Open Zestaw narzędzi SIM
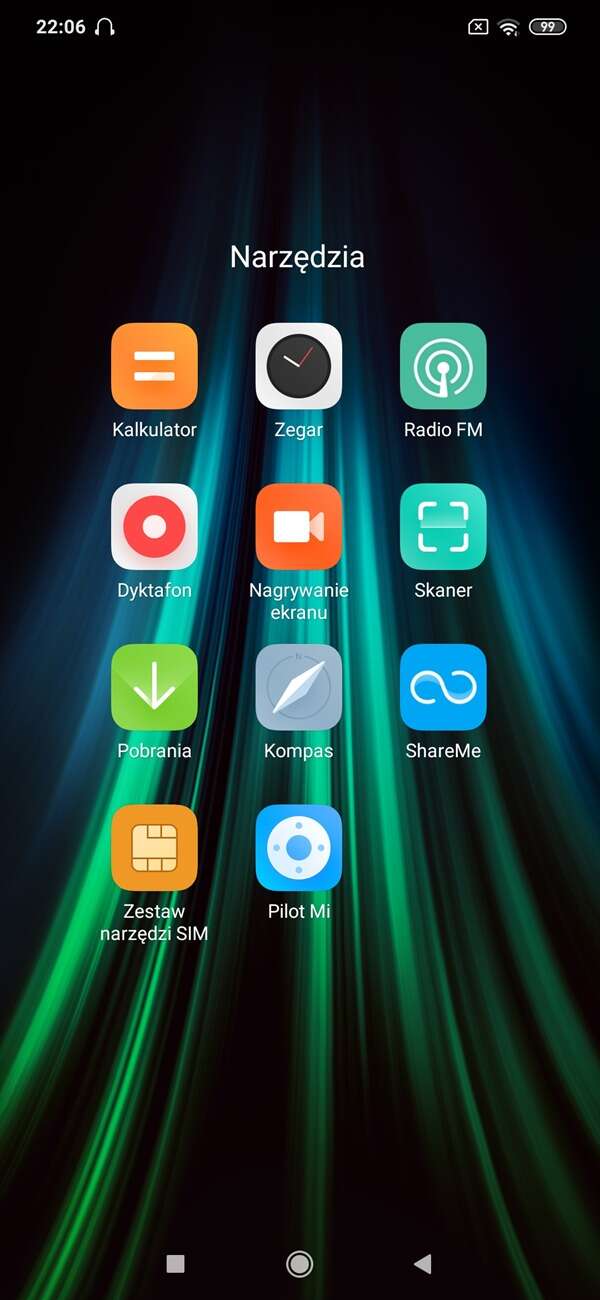Screen dimensions: 600x1300 click(154, 848)
